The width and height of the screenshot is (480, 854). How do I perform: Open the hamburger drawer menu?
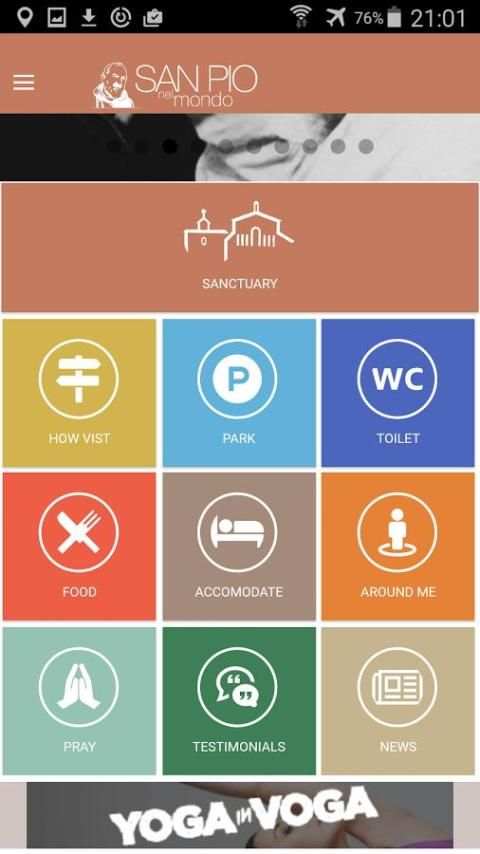24,82
